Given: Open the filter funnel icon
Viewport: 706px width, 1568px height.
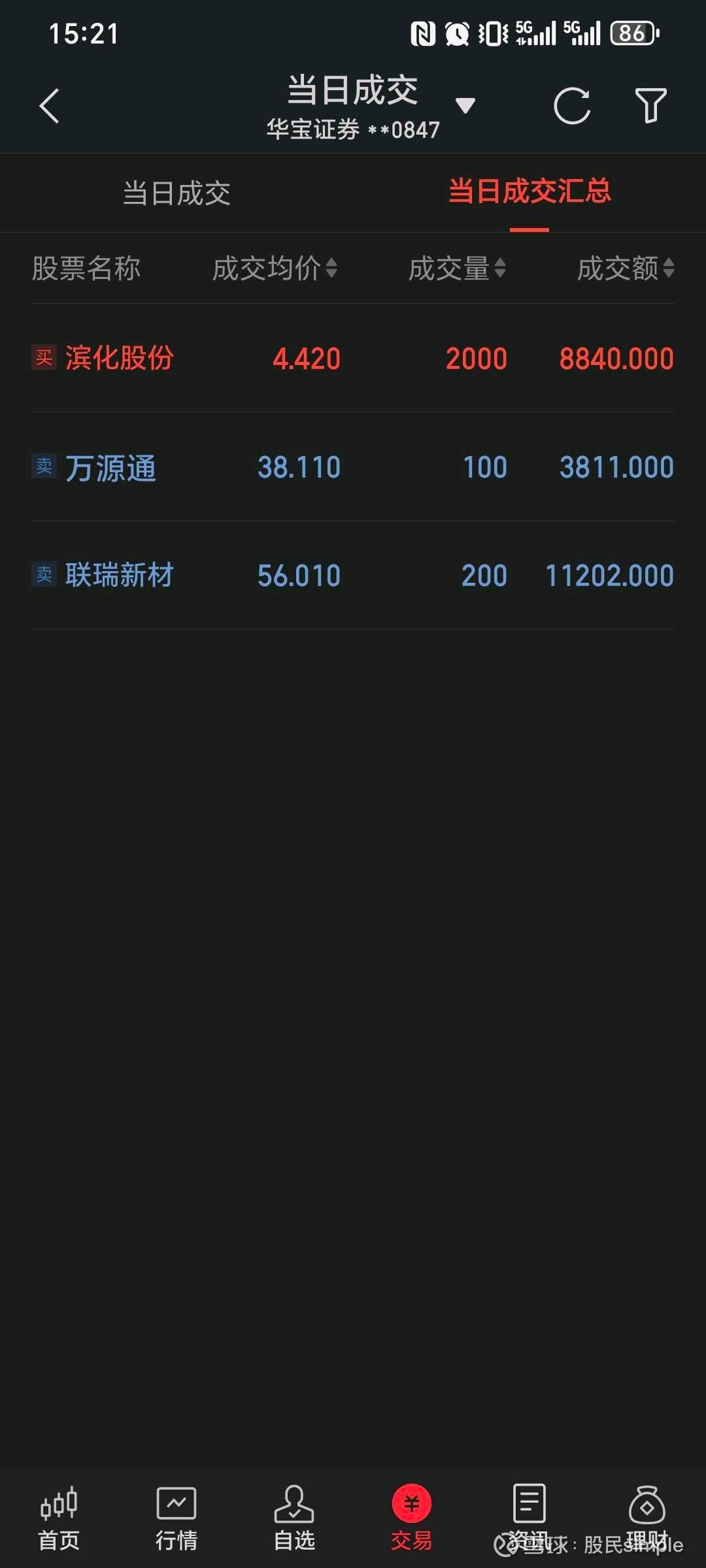Looking at the screenshot, I should click(650, 105).
